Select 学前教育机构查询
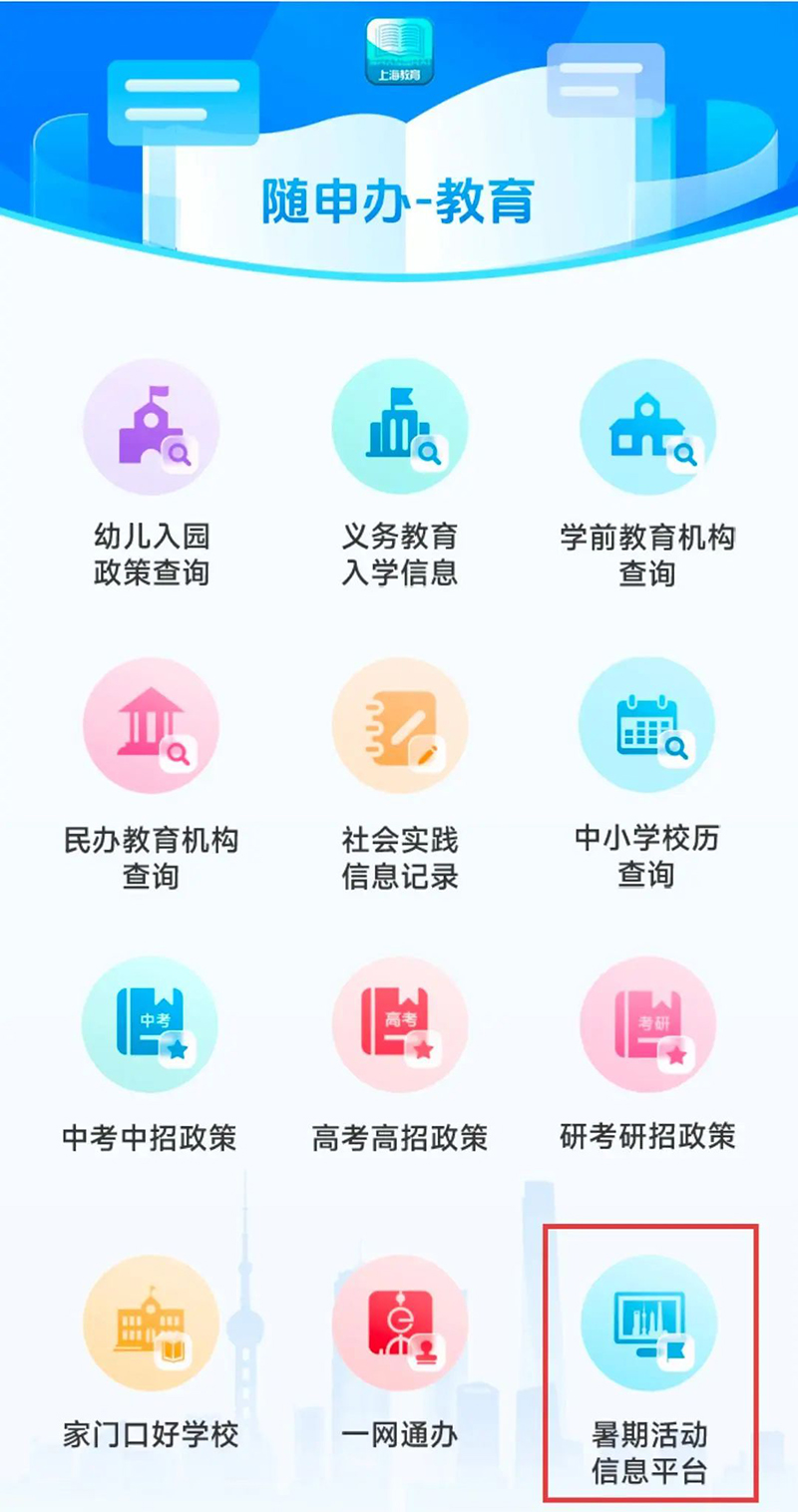This screenshot has width=798, height=1512. [647, 429]
